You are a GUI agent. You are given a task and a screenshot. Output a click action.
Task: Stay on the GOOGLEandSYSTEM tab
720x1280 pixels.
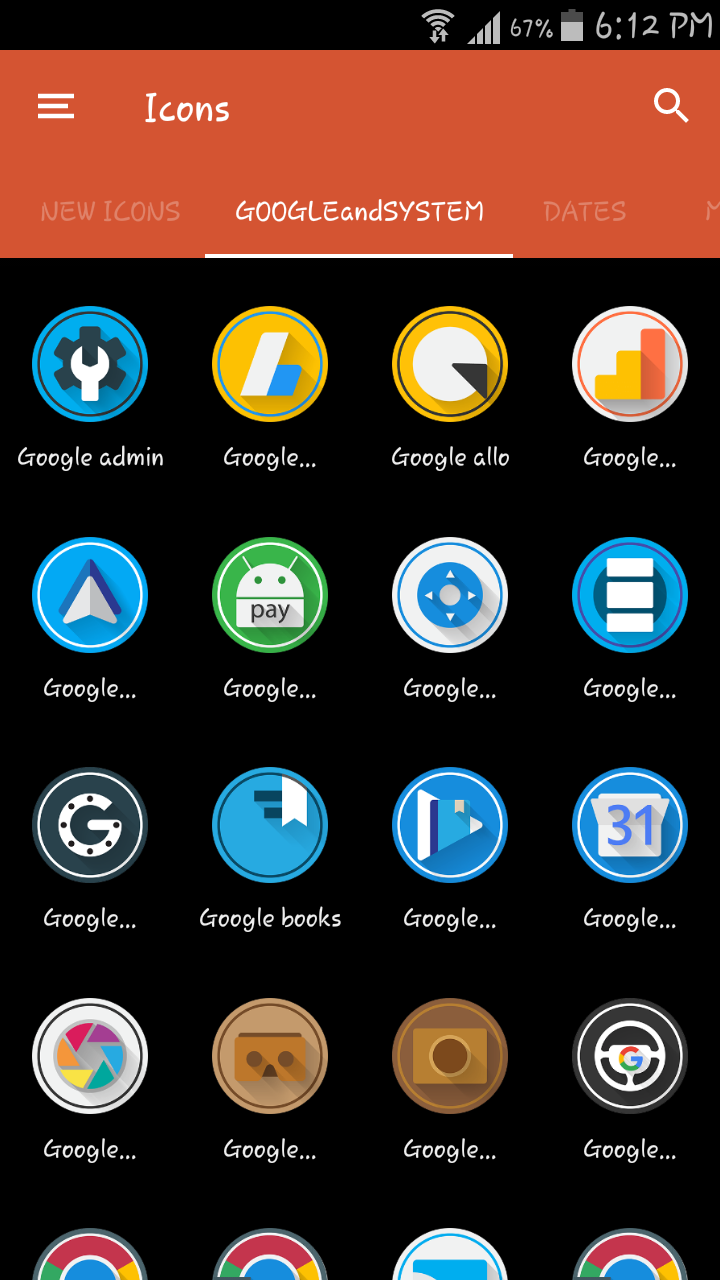point(359,211)
